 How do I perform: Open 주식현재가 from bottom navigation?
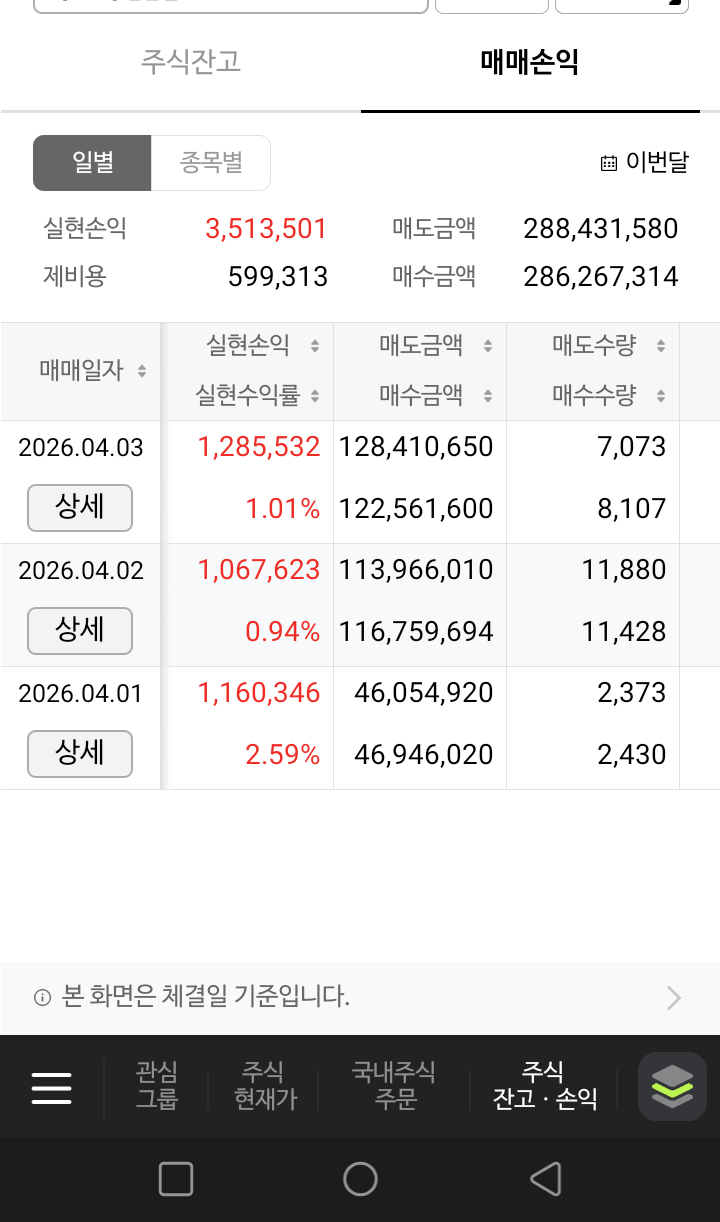(x=262, y=1087)
